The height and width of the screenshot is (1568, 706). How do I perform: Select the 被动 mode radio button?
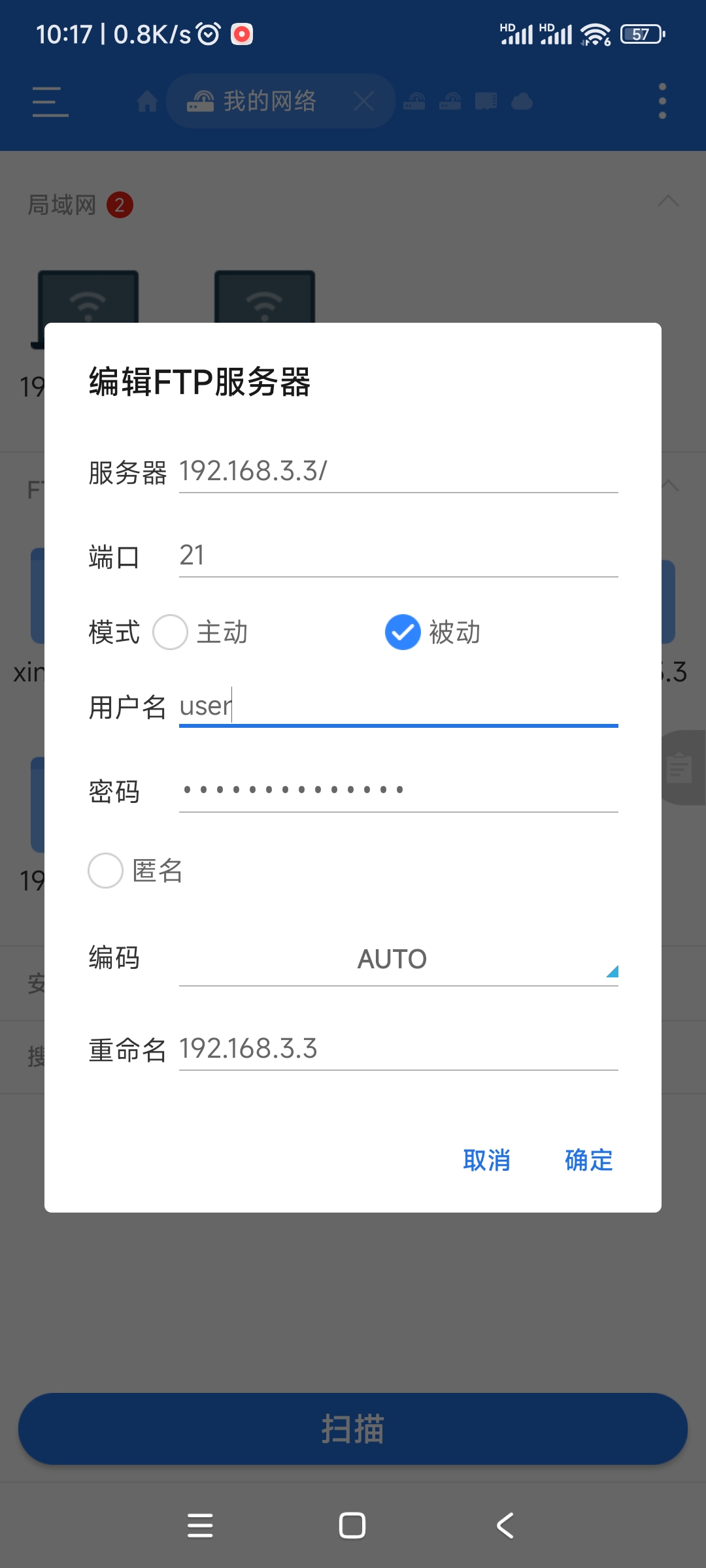pos(403,632)
